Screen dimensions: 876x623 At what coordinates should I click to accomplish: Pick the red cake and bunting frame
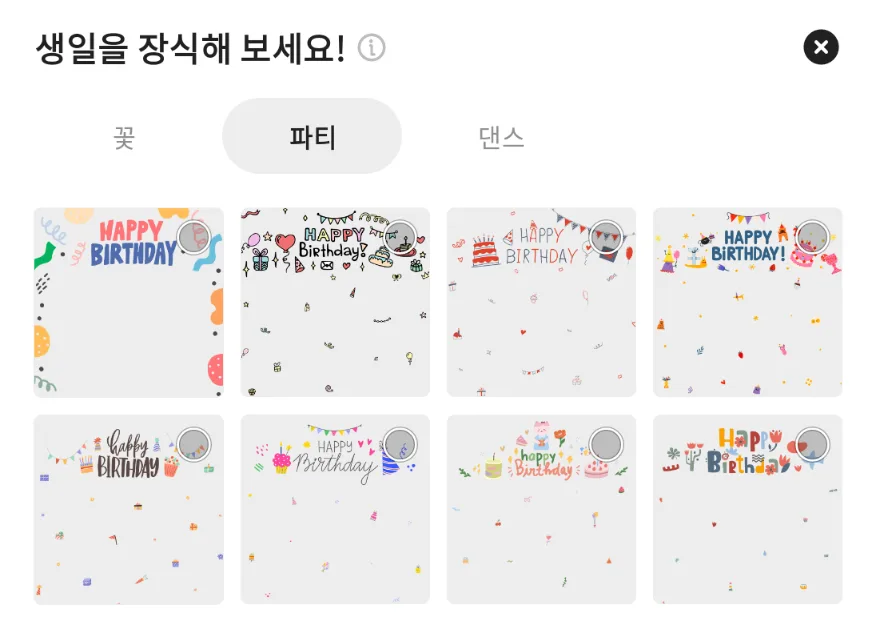click(x=541, y=302)
